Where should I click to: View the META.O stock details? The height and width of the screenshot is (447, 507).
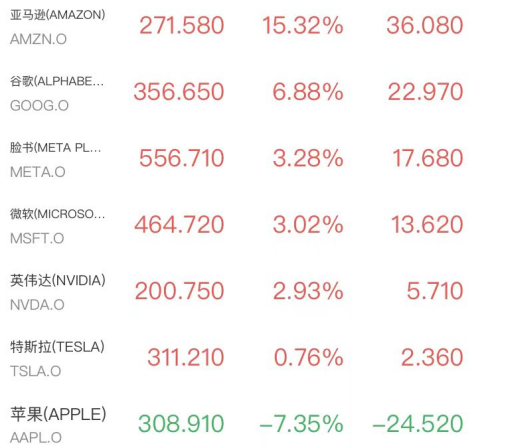[x=253, y=159]
